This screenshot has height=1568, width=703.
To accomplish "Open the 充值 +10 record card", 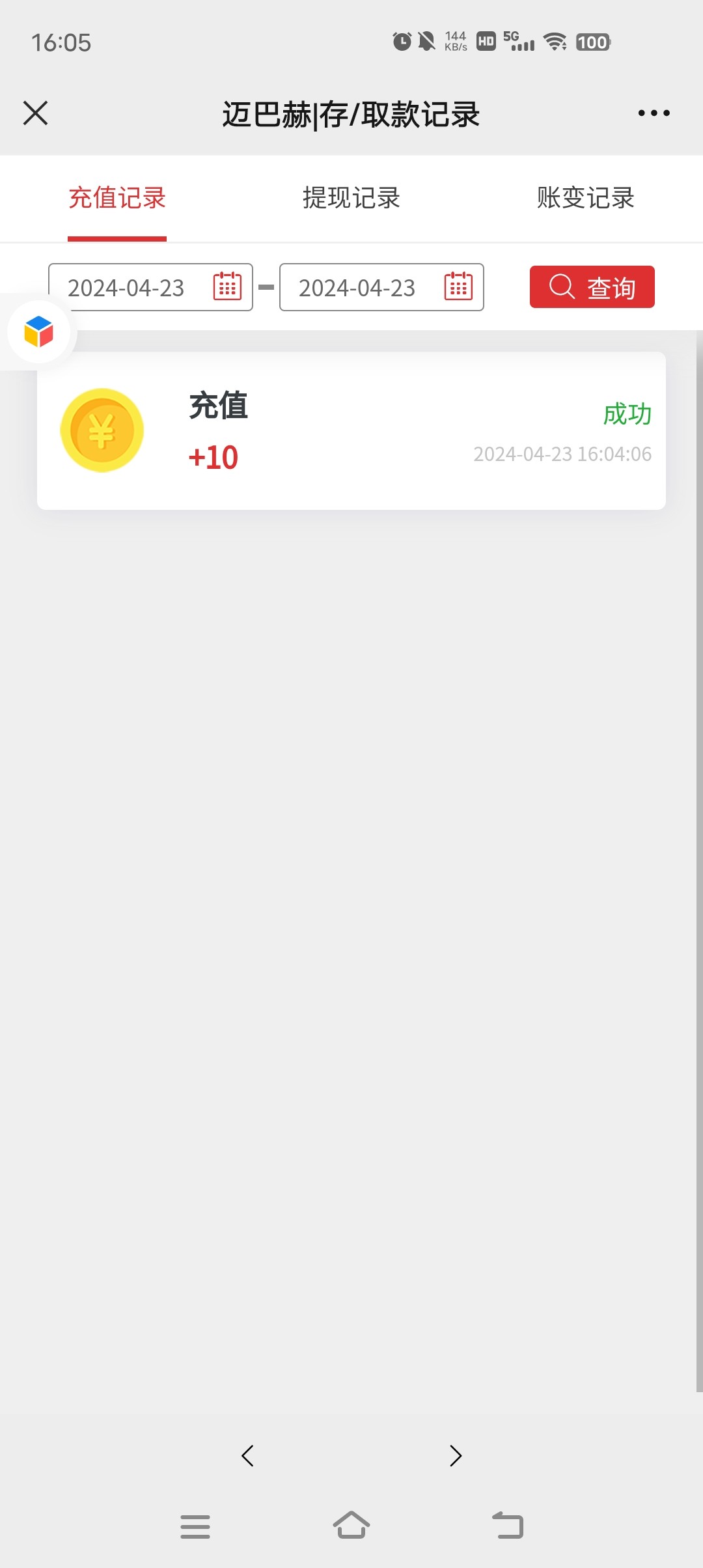I will click(351, 431).
